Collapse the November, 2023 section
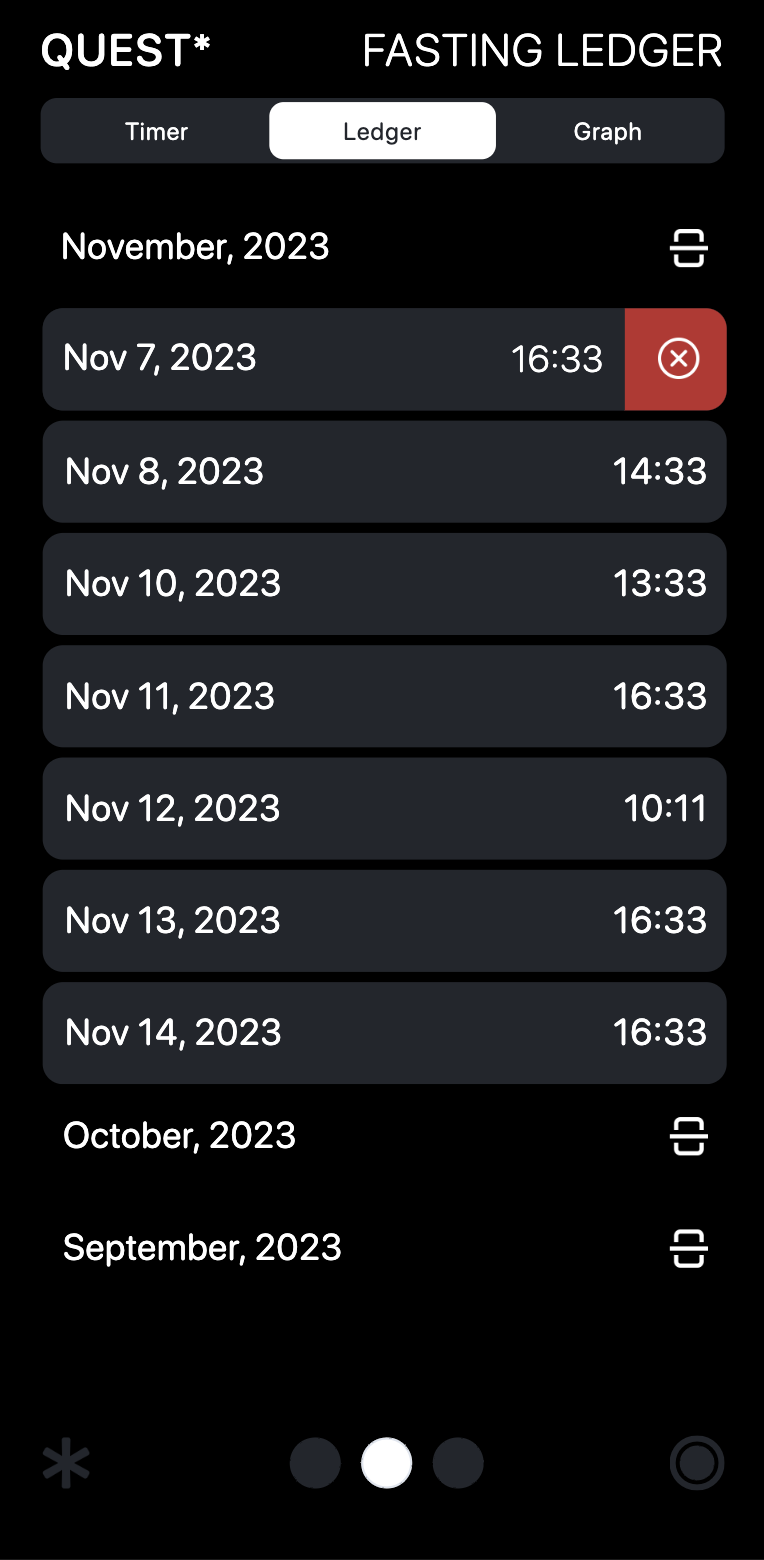The width and height of the screenshot is (764, 1560). (688, 247)
